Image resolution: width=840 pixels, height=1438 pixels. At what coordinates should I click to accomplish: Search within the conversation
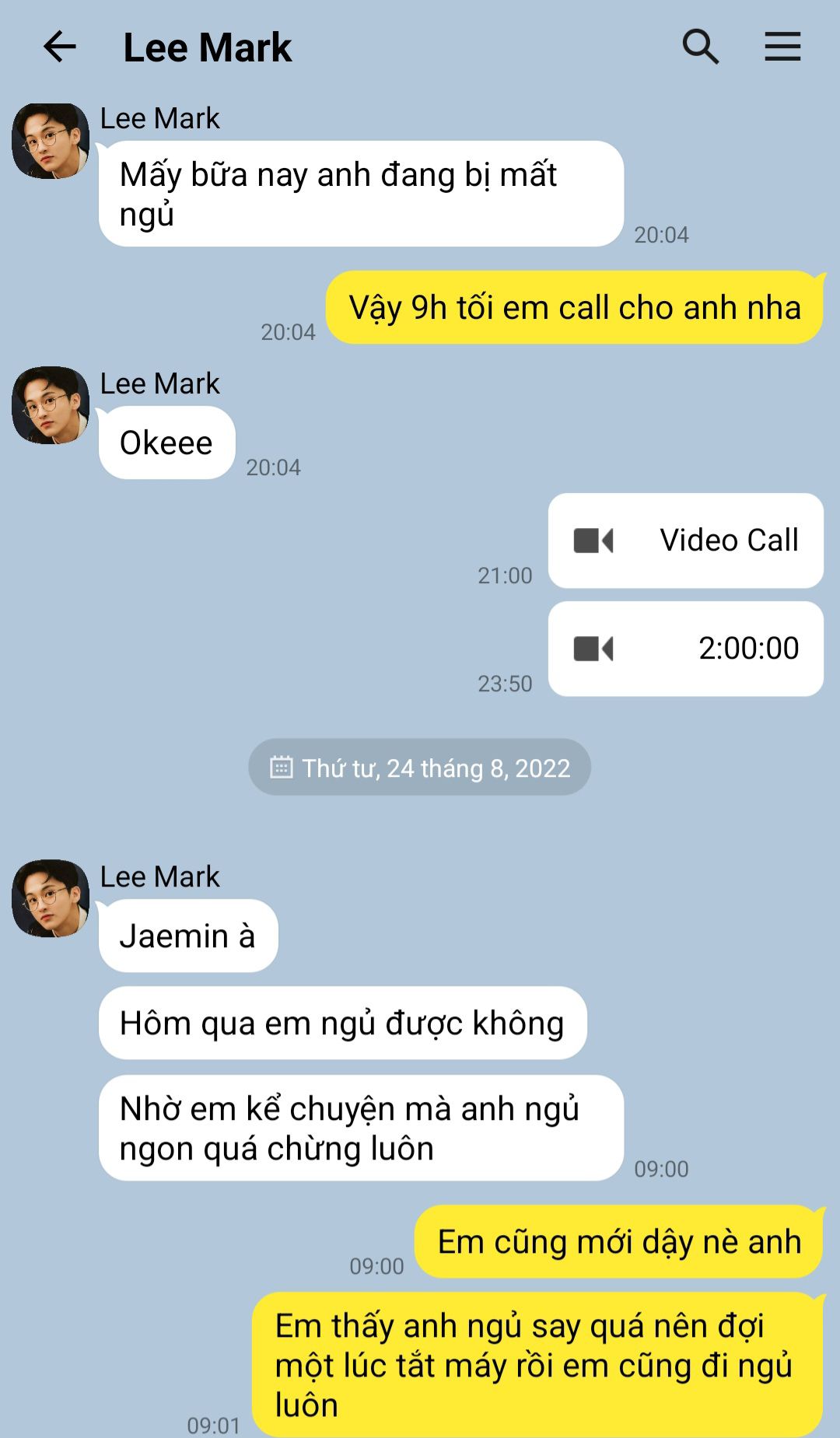tap(700, 47)
